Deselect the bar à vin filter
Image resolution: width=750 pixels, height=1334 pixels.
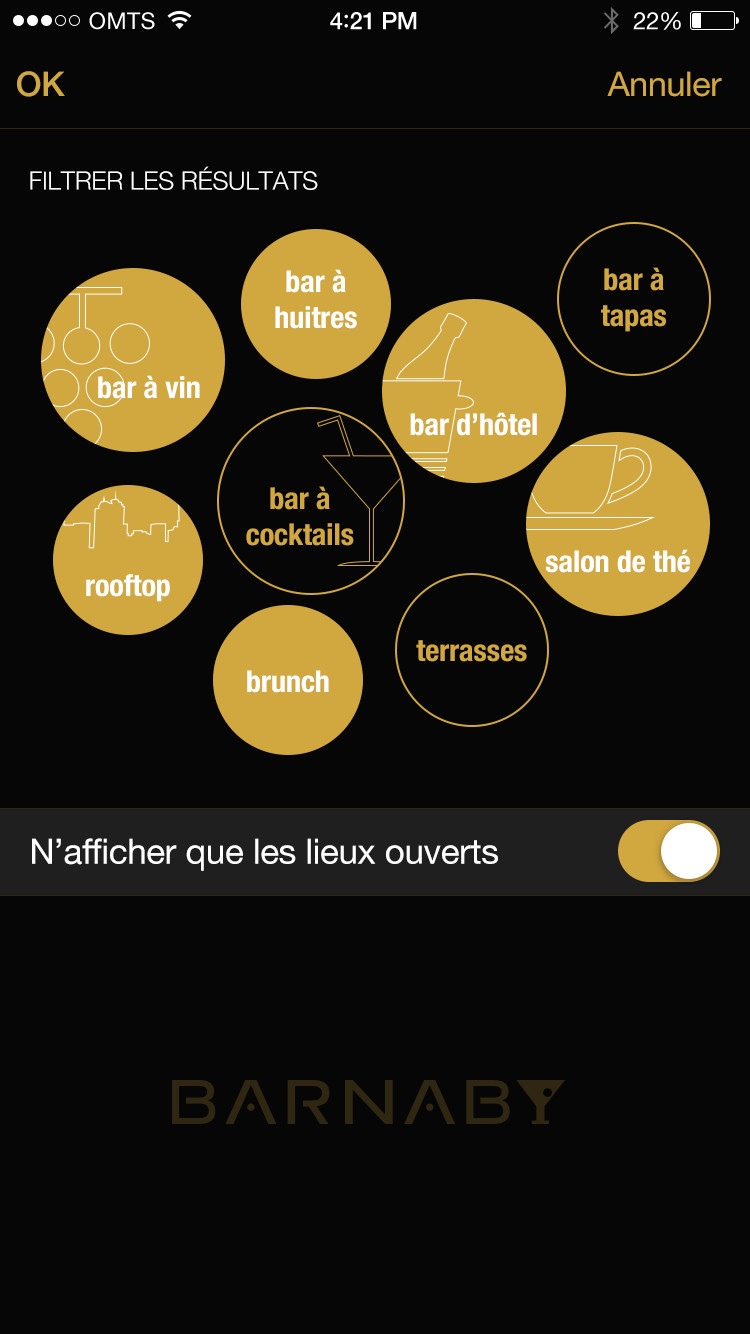133,360
